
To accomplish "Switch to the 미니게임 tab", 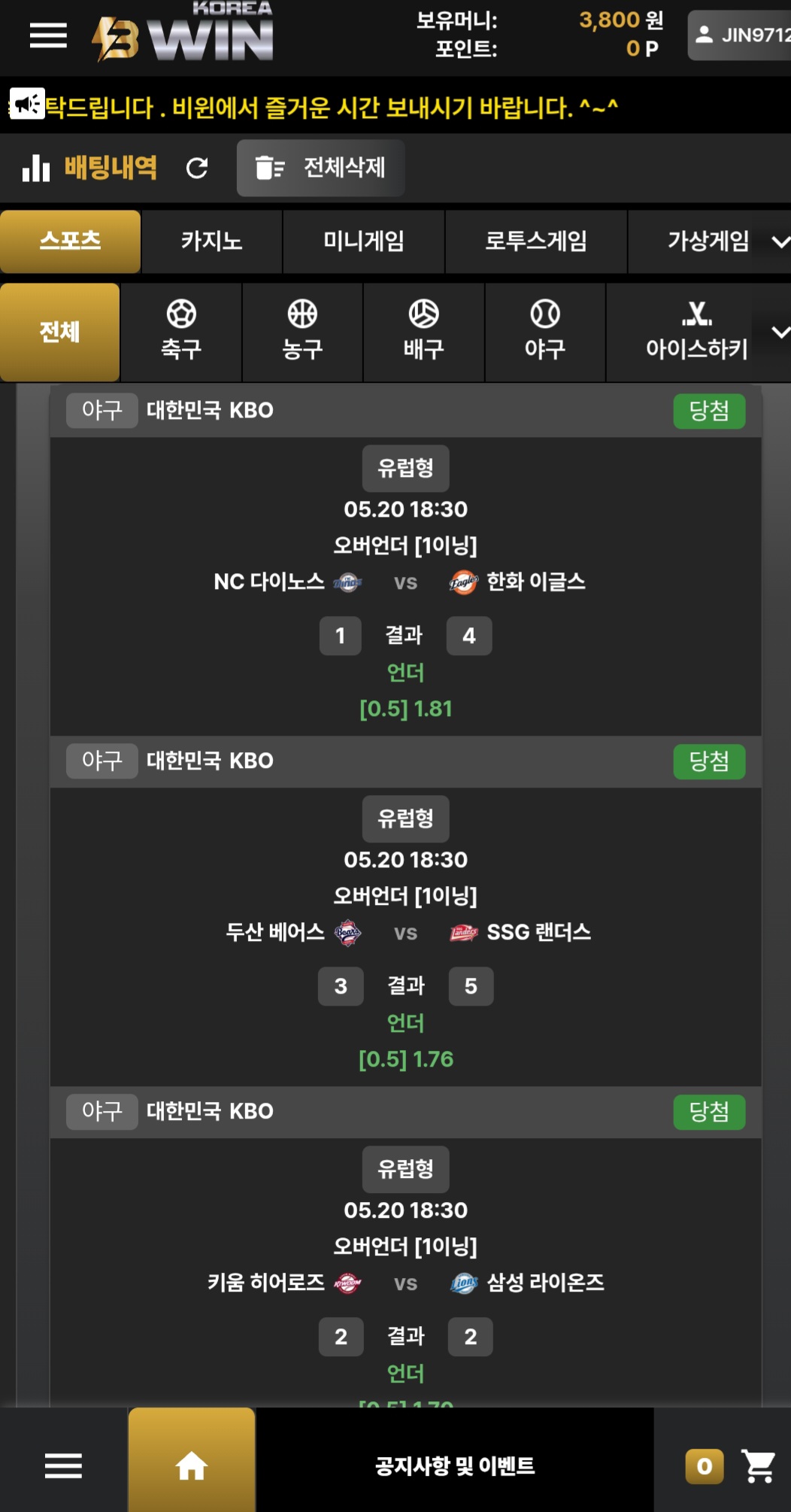I will (364, 241).
